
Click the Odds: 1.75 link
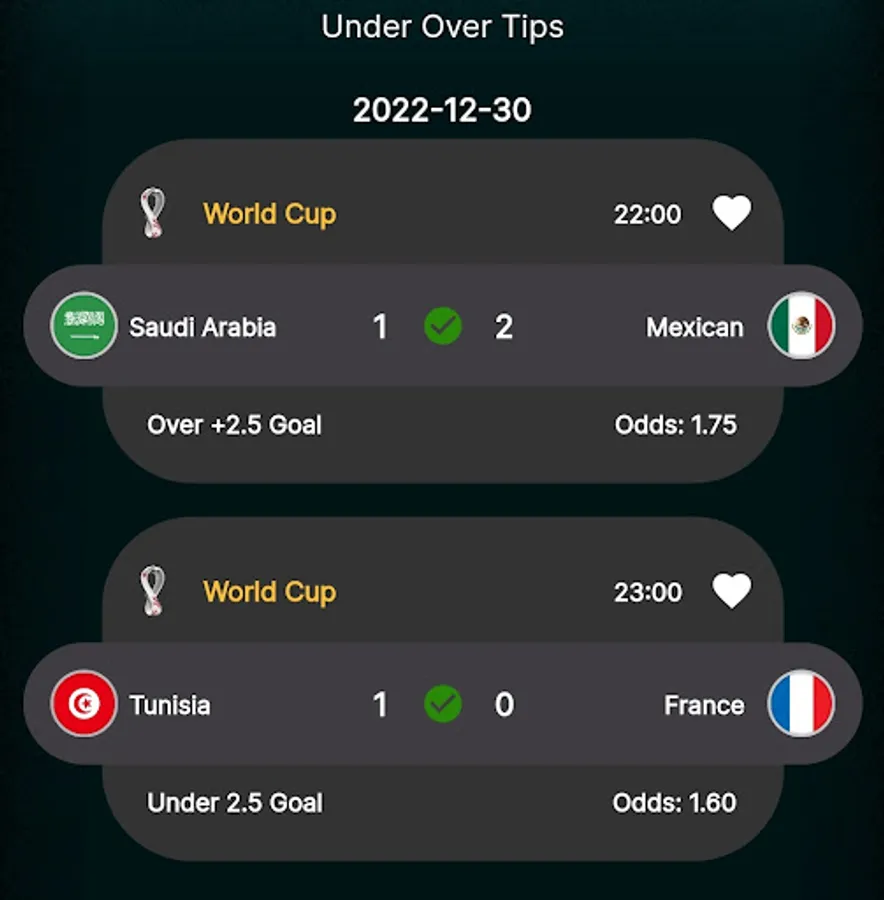[x=676, y=425]
